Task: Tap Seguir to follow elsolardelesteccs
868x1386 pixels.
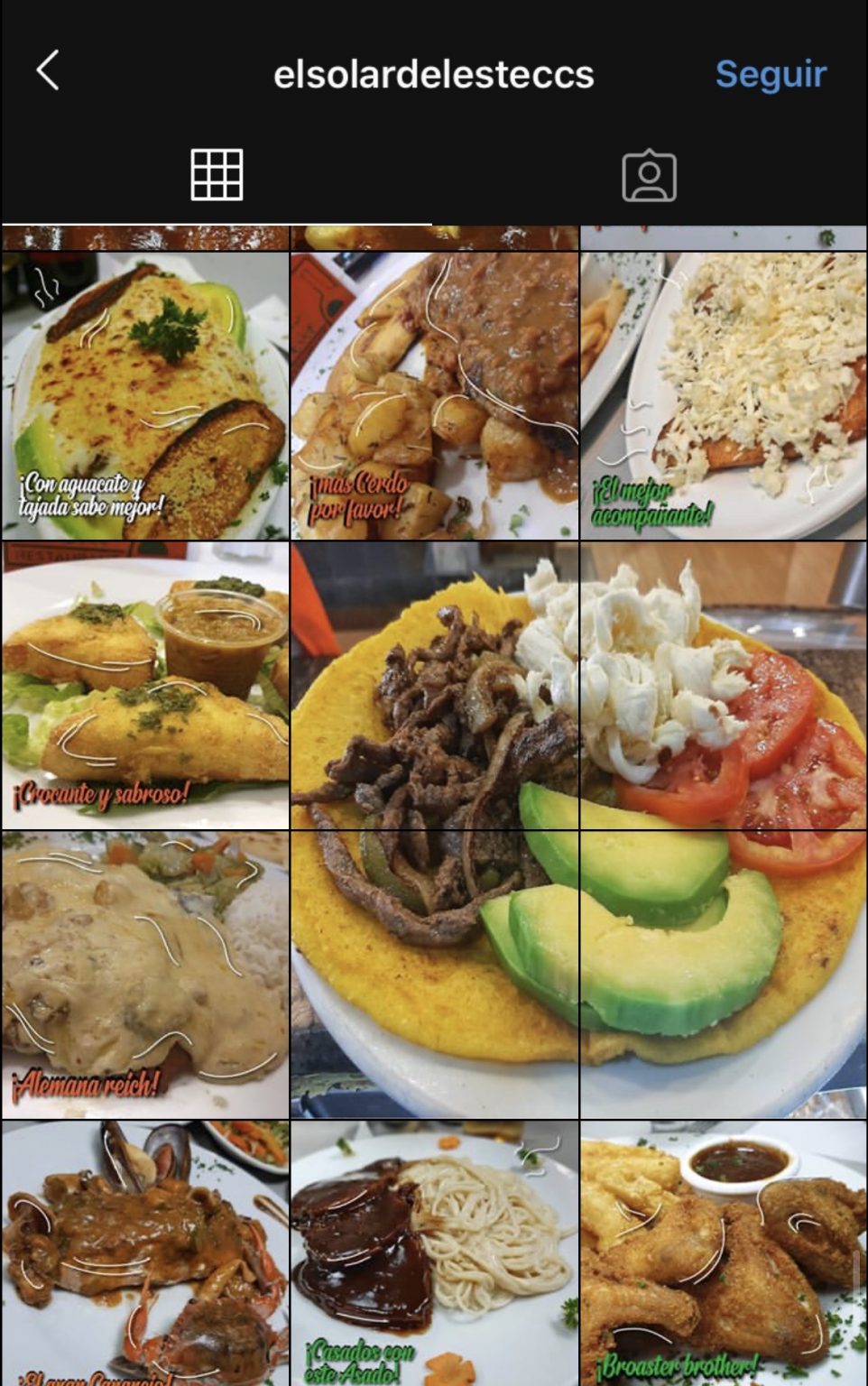Action: point(771,74)
